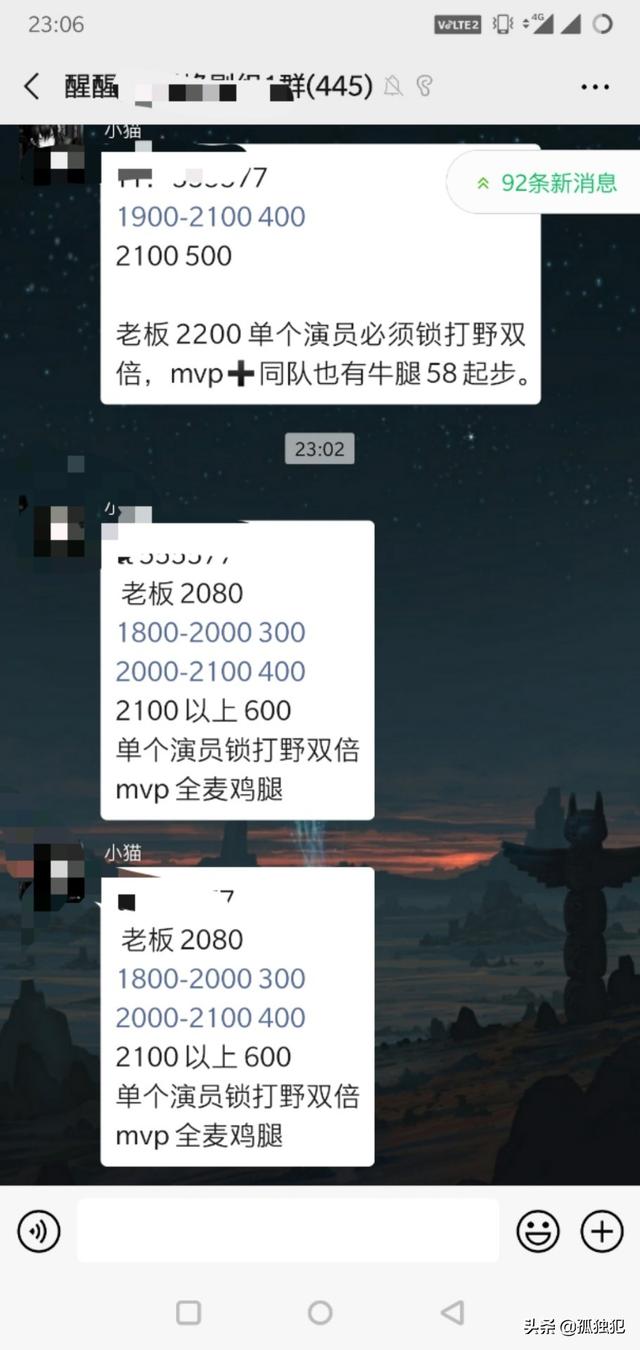The width and height of the screenshot is (640, 1350).
Task: Tap the system home circle button
Action: 320,1312
